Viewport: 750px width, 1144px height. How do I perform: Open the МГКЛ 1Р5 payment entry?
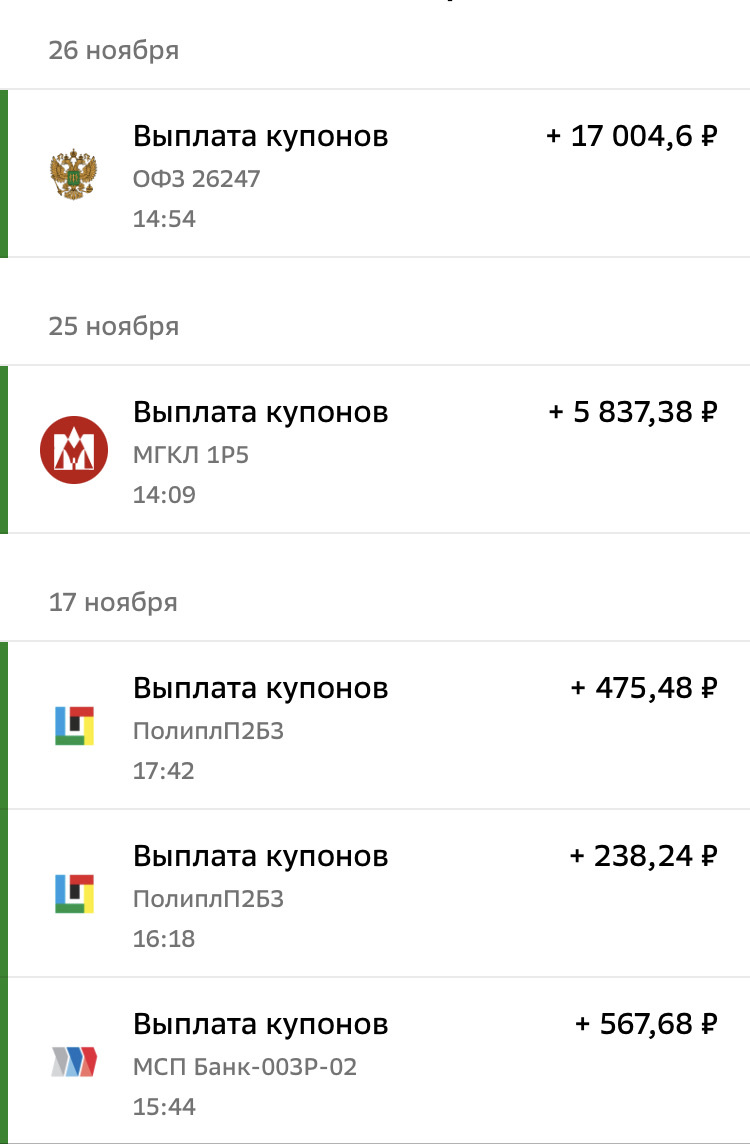[x=375, y=449]
